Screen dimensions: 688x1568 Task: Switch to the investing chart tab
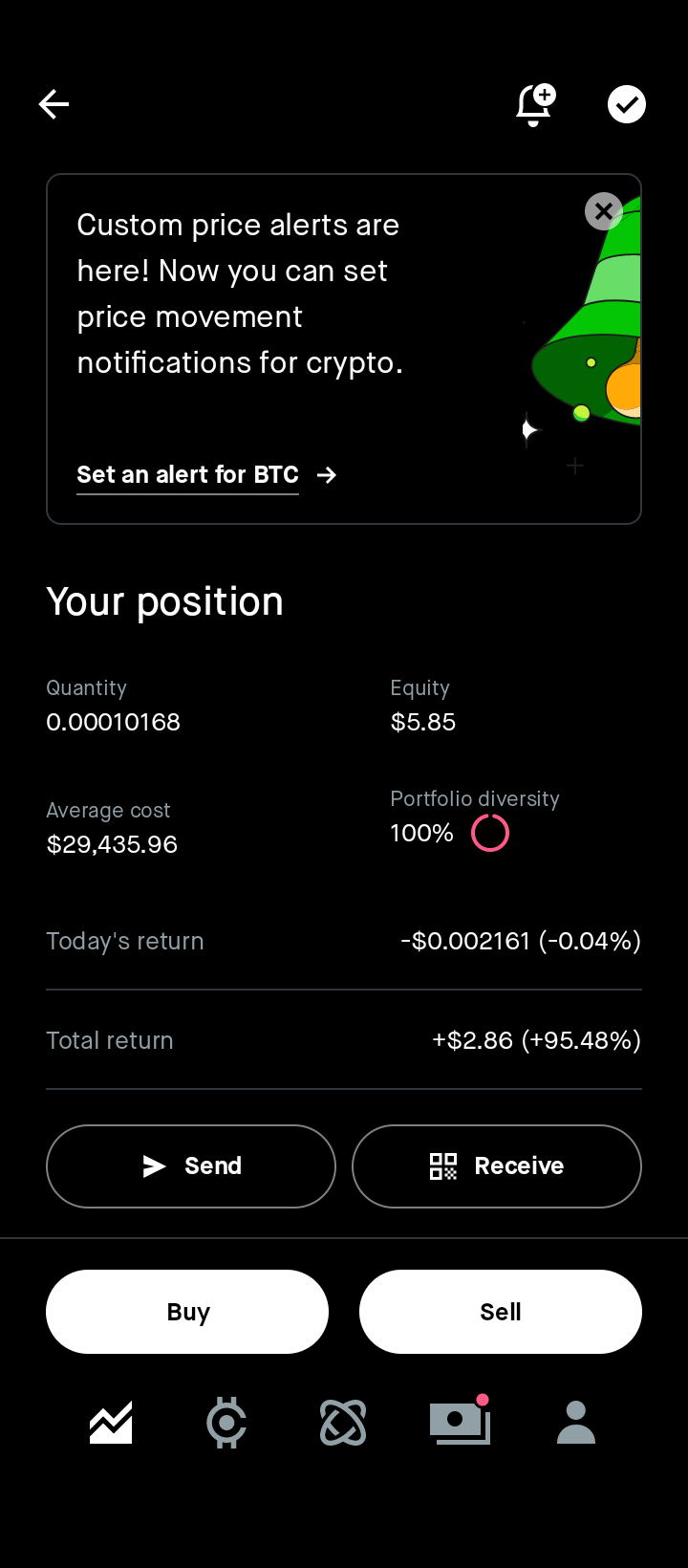point(111,1423)
